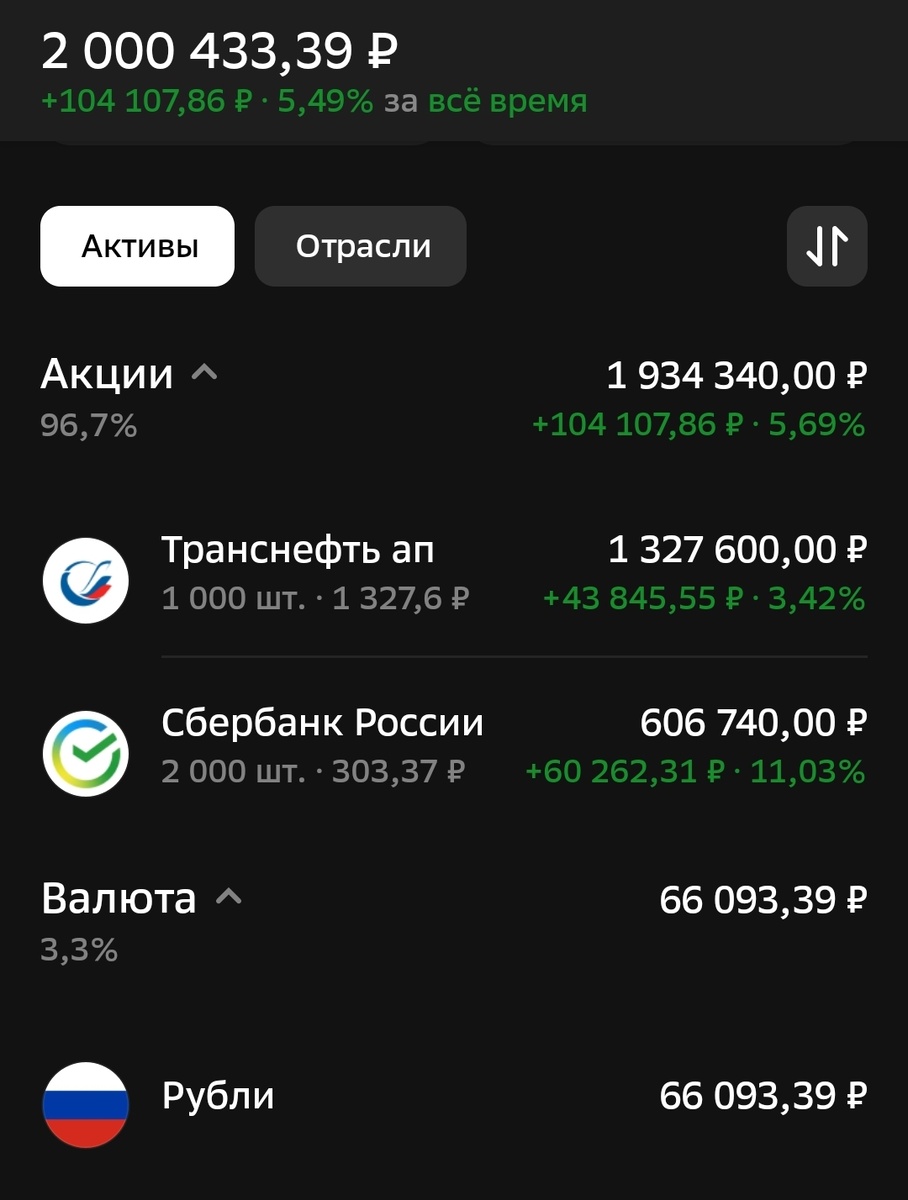This screenshot has height=1200, width=908.
Task: Tap the total portfolio value 2 000 433,39 ₽
Action: 213,47
